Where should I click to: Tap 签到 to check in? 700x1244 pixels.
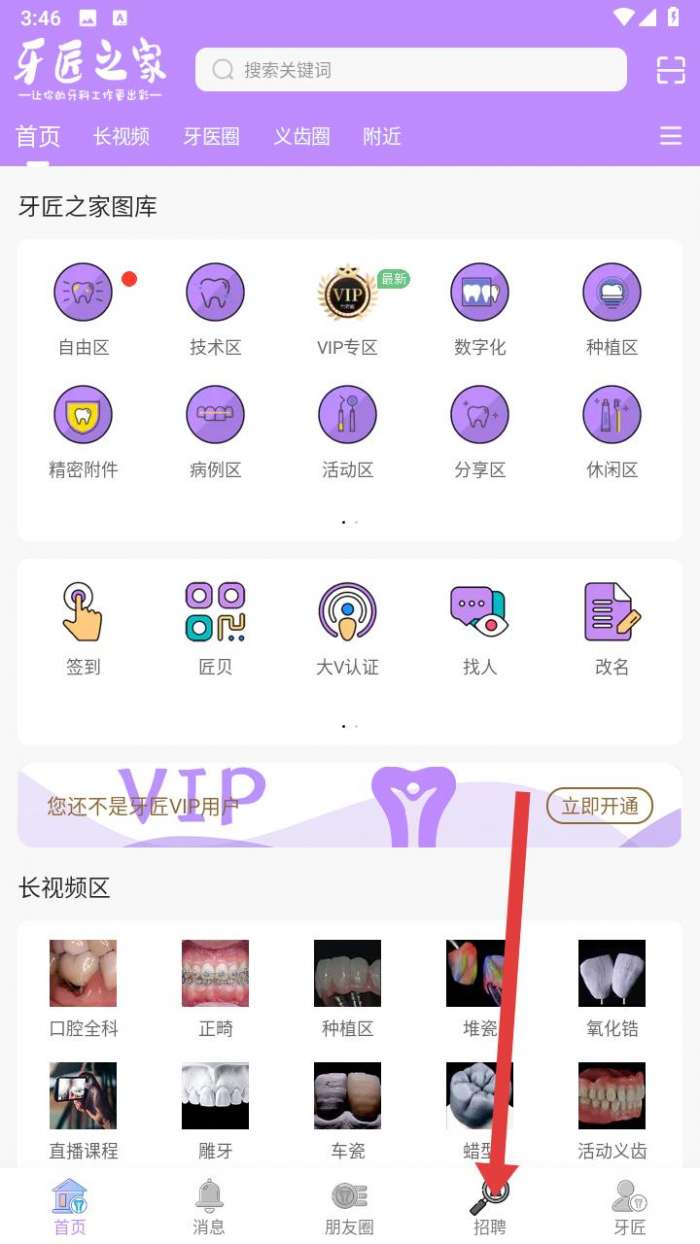pos(83,628)
